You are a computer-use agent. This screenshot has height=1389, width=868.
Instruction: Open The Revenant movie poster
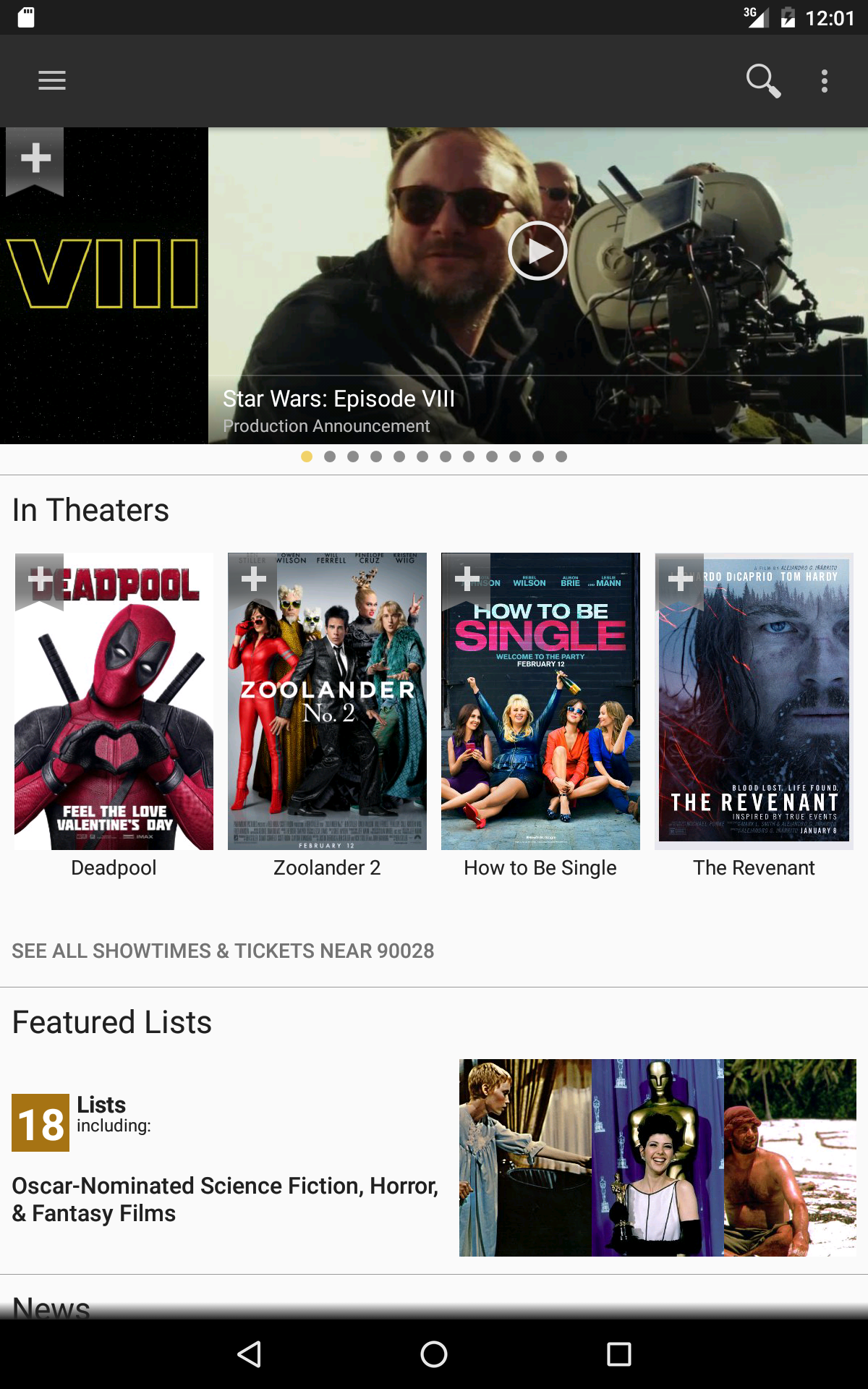[754, 716]
